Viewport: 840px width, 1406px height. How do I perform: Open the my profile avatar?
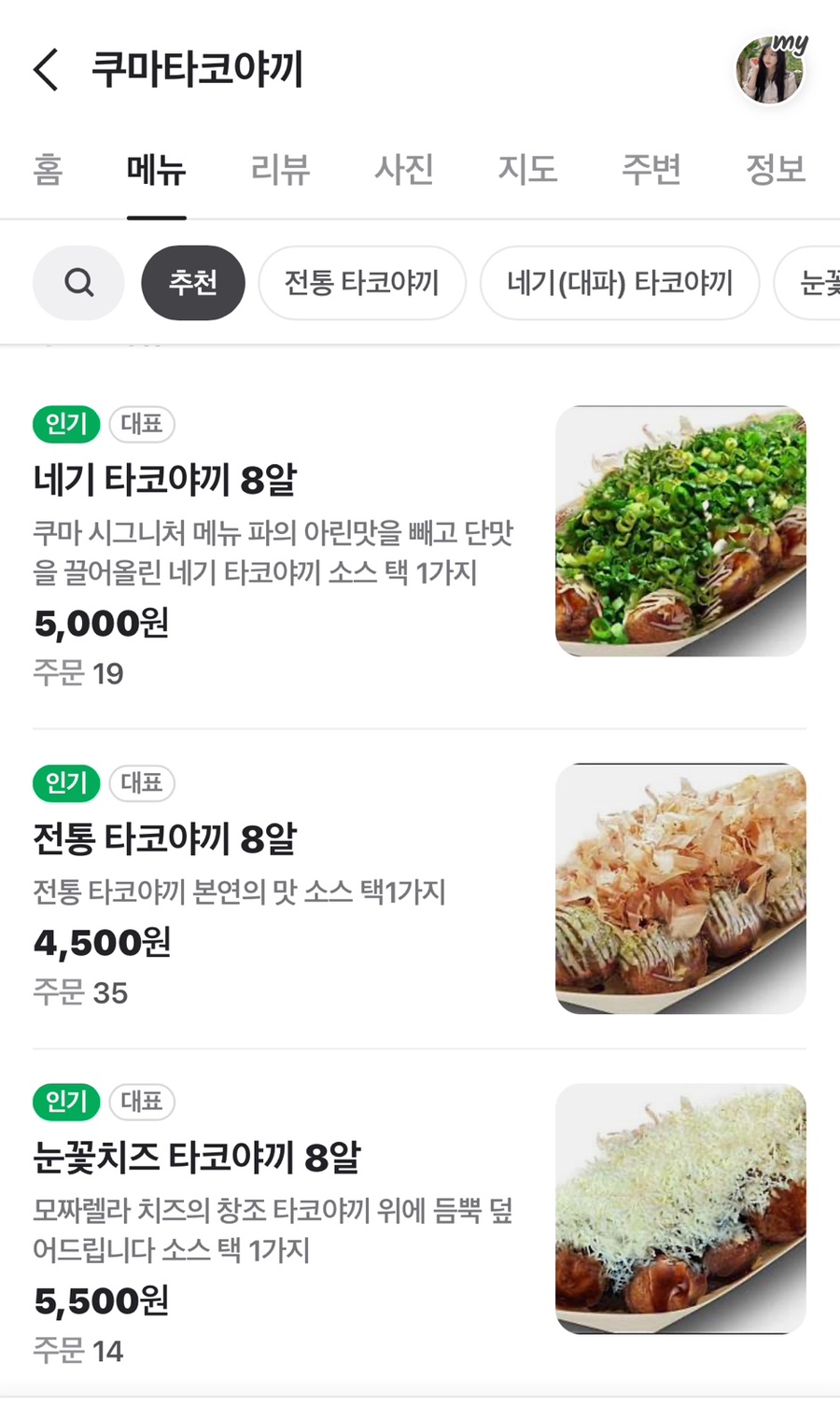pyautogui.click(x=770, y=70)
